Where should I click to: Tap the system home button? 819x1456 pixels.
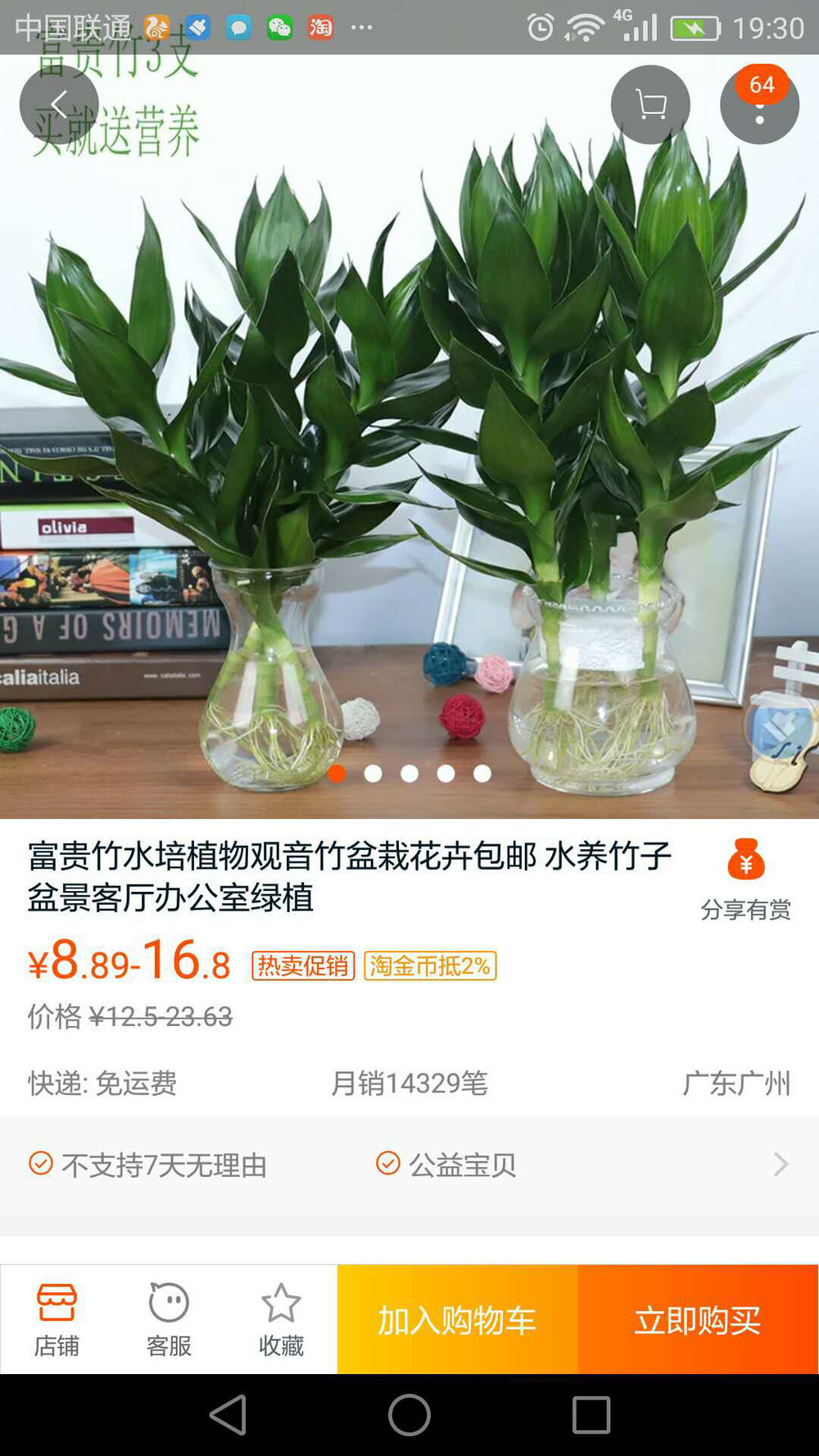coord(409,1414)
